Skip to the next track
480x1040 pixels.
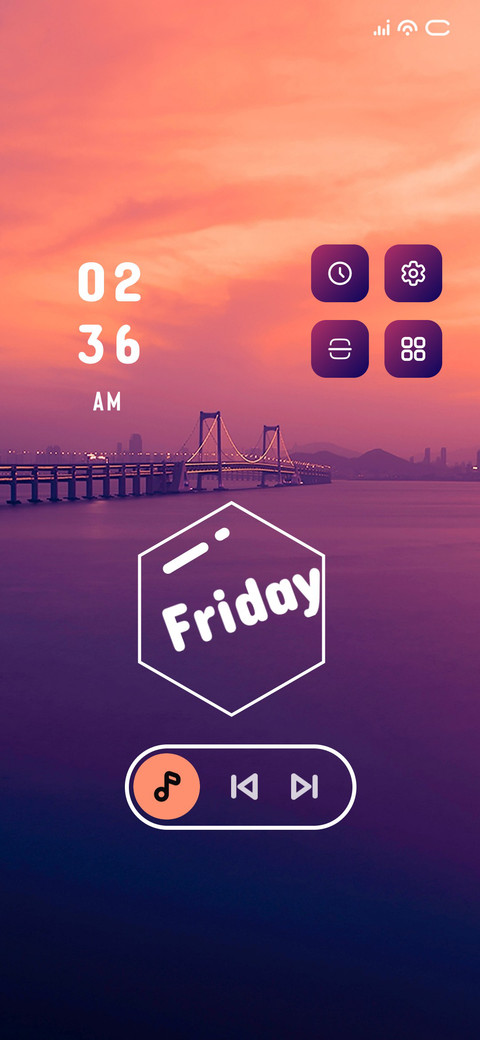point(304,787)
